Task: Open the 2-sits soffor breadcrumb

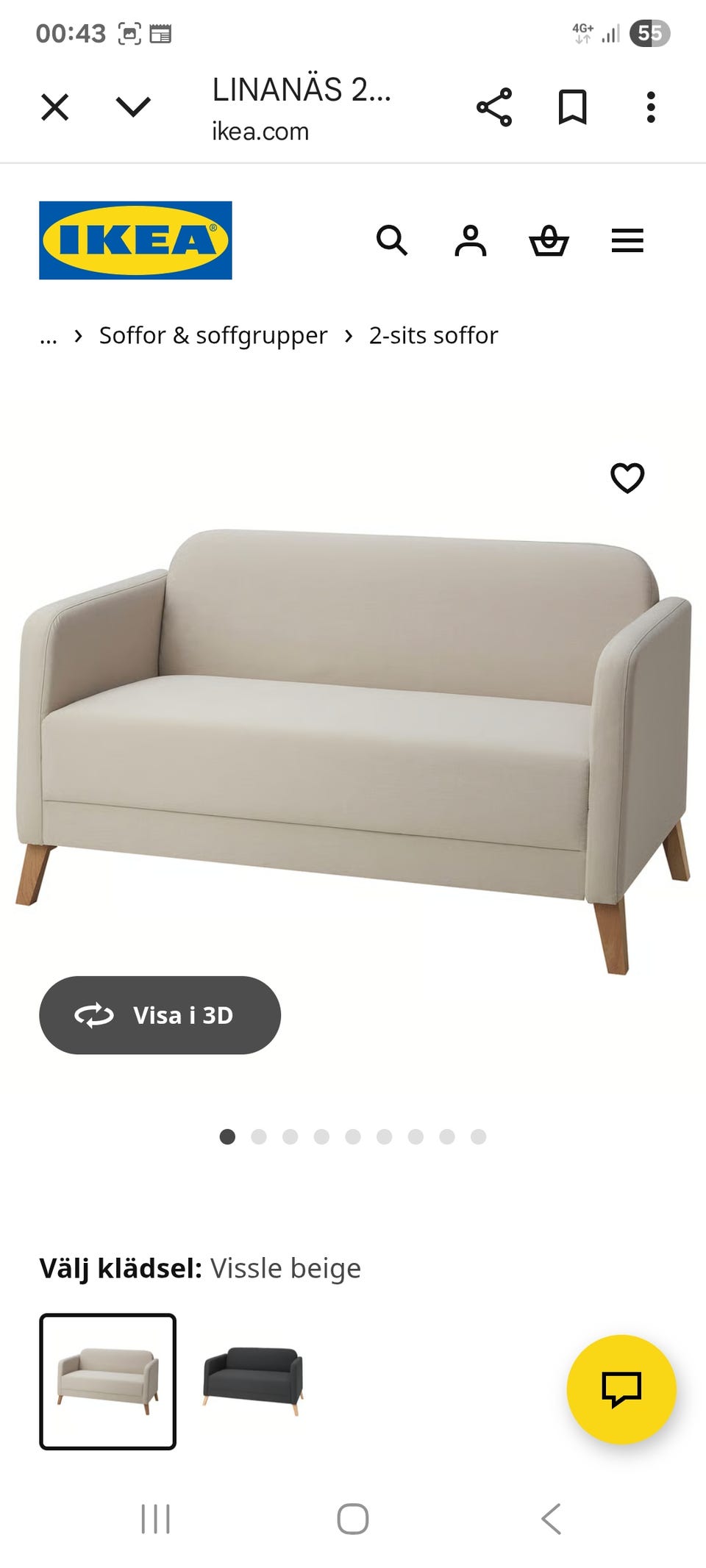Action: [x=433, y=336]
